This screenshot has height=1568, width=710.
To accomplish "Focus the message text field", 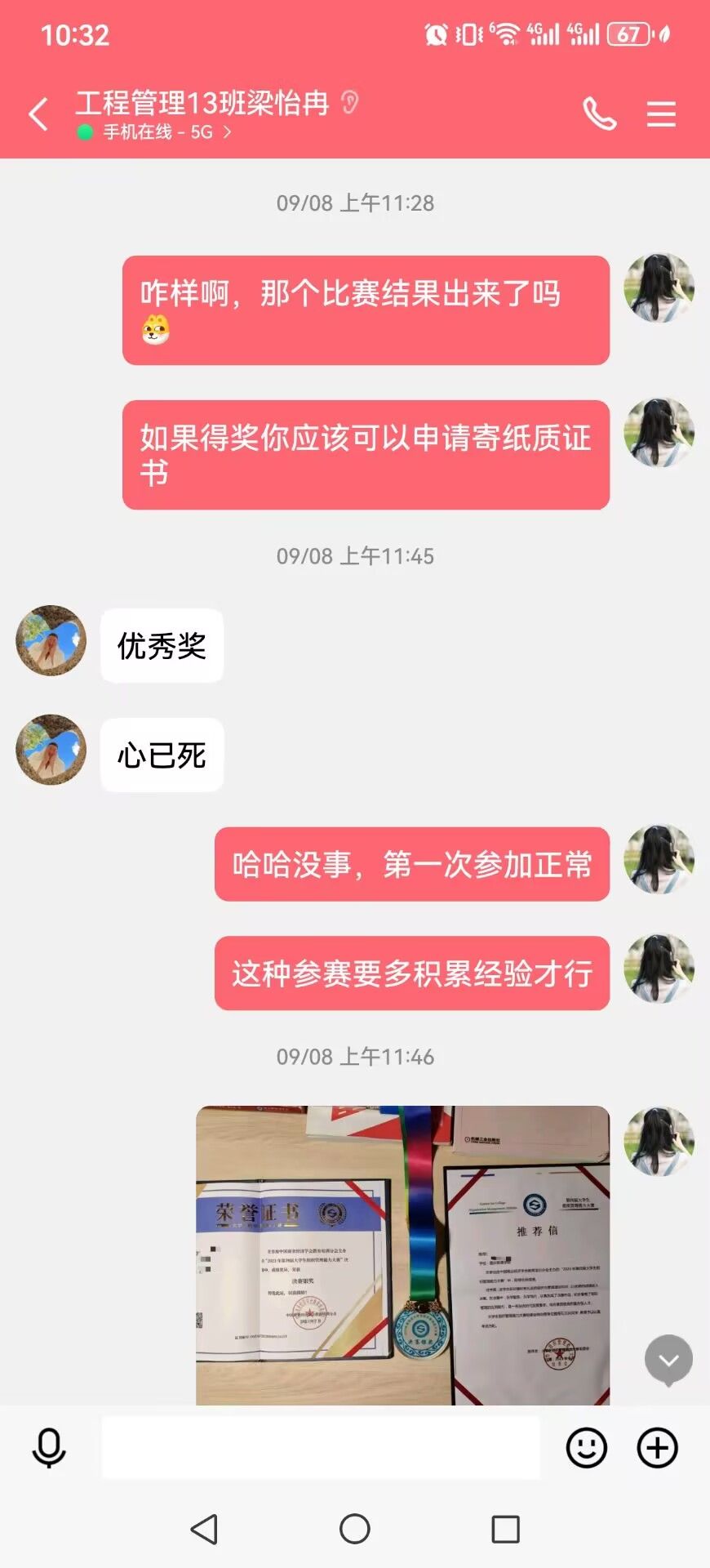I will pyautogui.click(x=320, y=1449).
